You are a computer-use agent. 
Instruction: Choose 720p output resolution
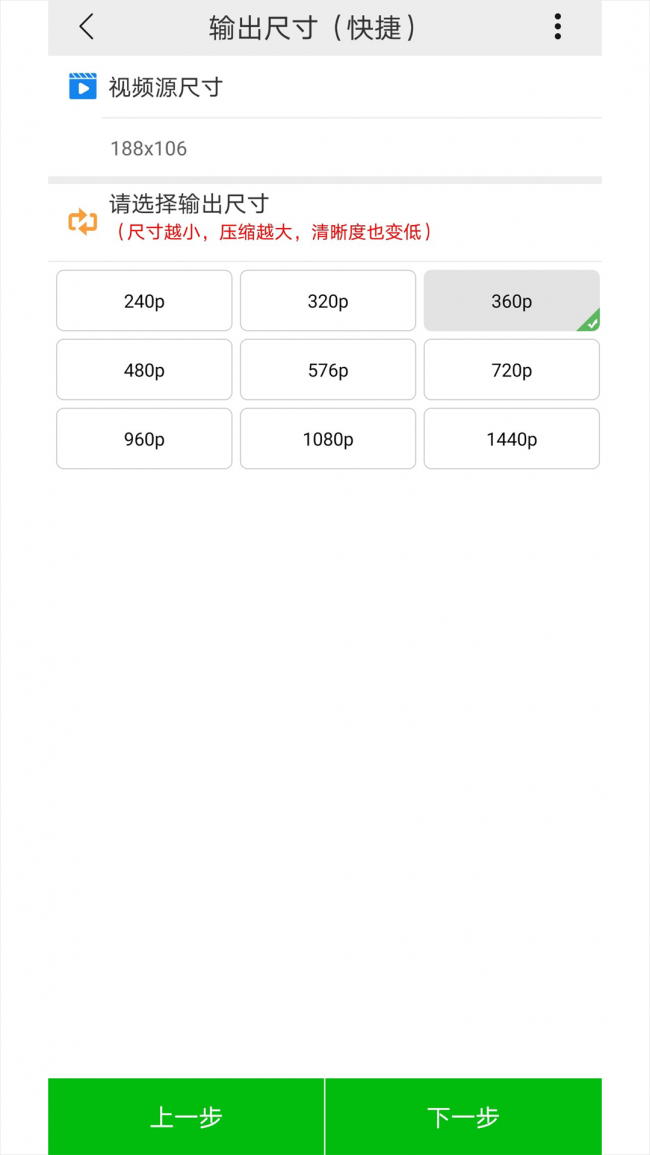click(x=511, y=370)
